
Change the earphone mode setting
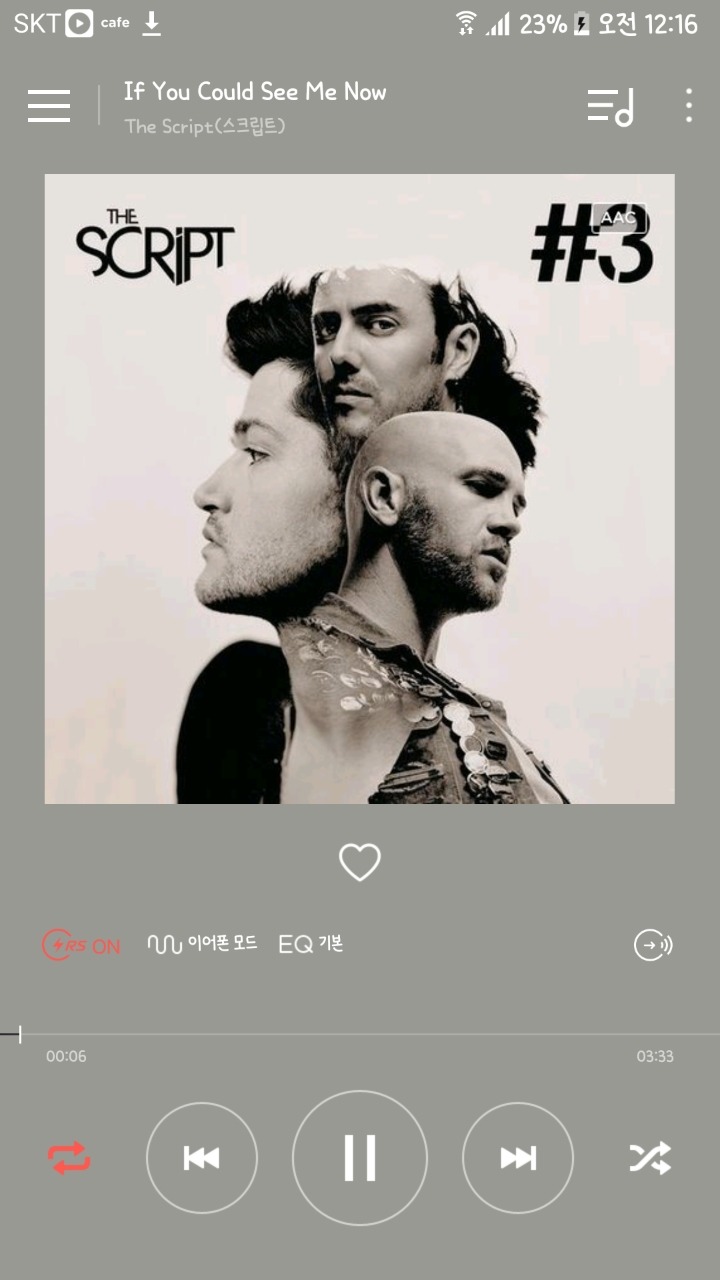point(202,944)
